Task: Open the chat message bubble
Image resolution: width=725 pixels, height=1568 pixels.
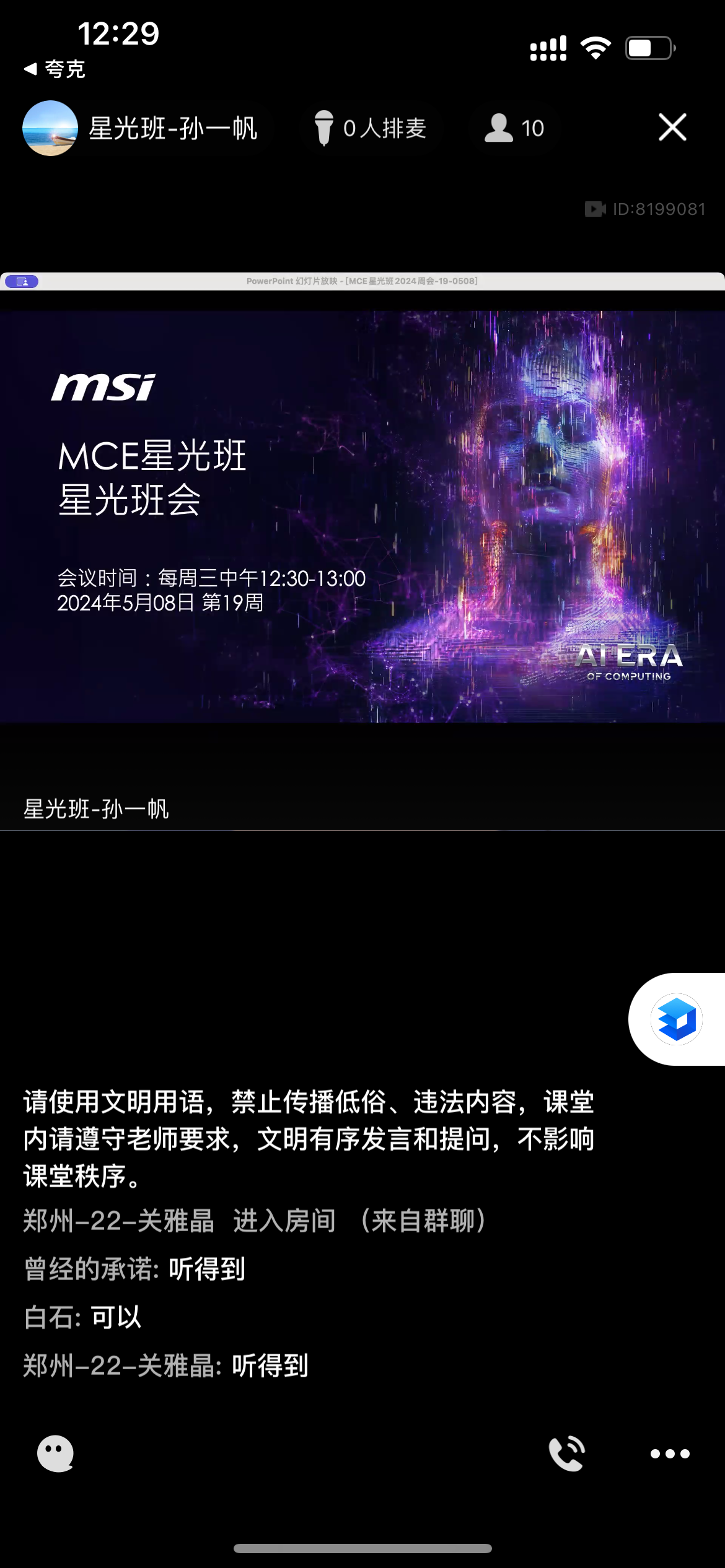Action: 55,1453
